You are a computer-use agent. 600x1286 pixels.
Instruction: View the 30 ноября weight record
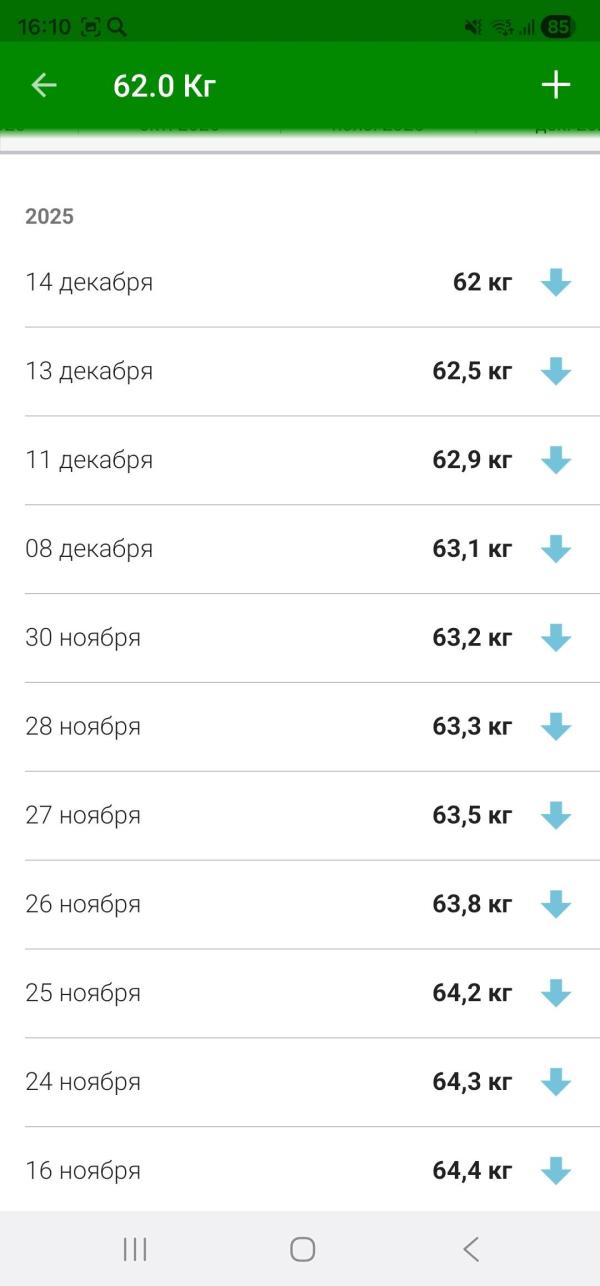click(298, 638)
